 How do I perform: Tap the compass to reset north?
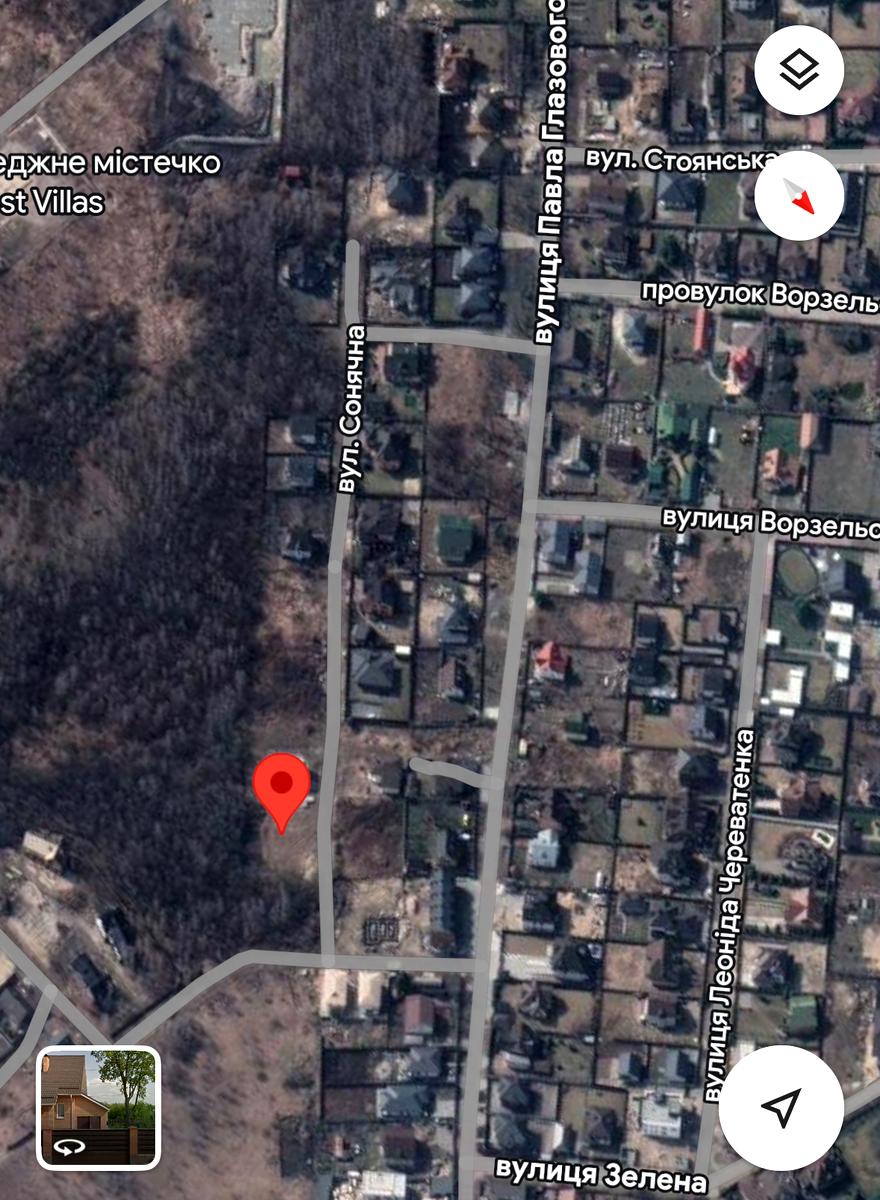tap(799, 196)
